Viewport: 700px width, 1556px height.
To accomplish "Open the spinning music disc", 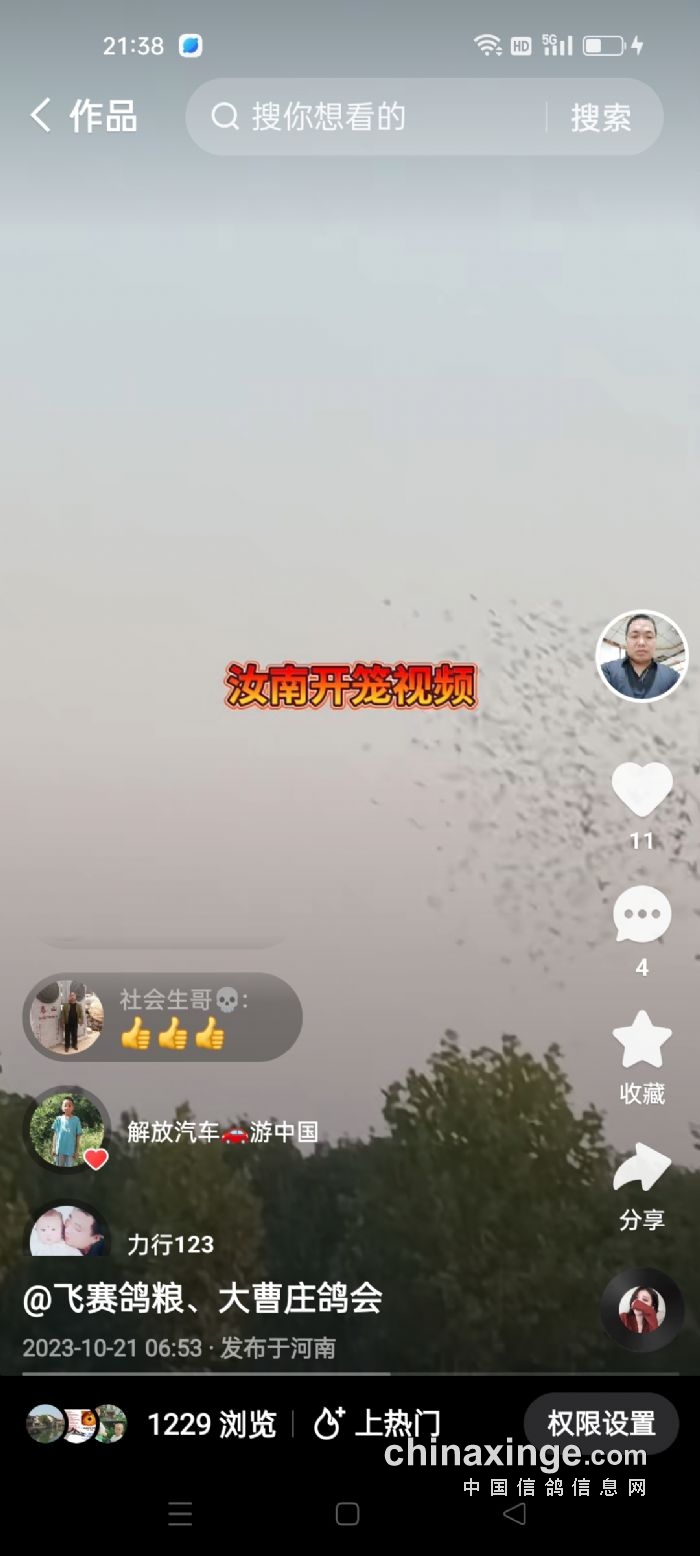I will coord(642,1310).
